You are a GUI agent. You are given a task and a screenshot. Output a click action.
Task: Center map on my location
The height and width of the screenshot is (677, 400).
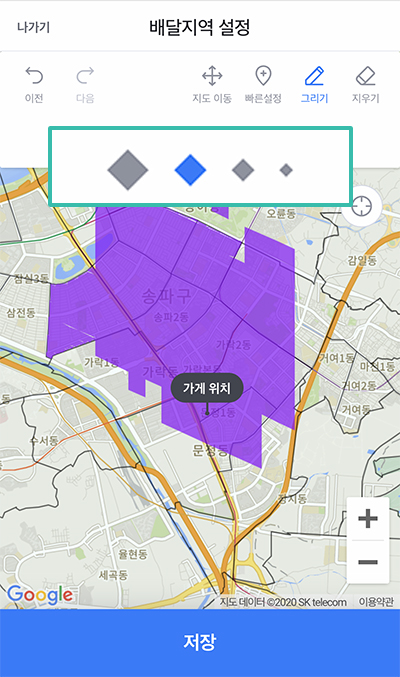click(362, 206)
